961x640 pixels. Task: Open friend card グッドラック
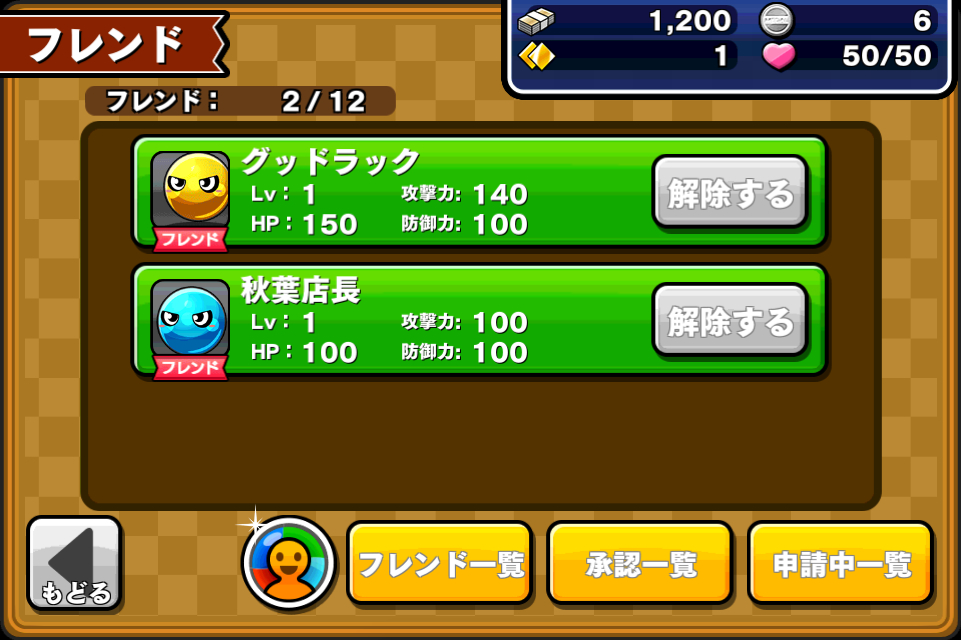pyautogui.click(x=400, y=192)
